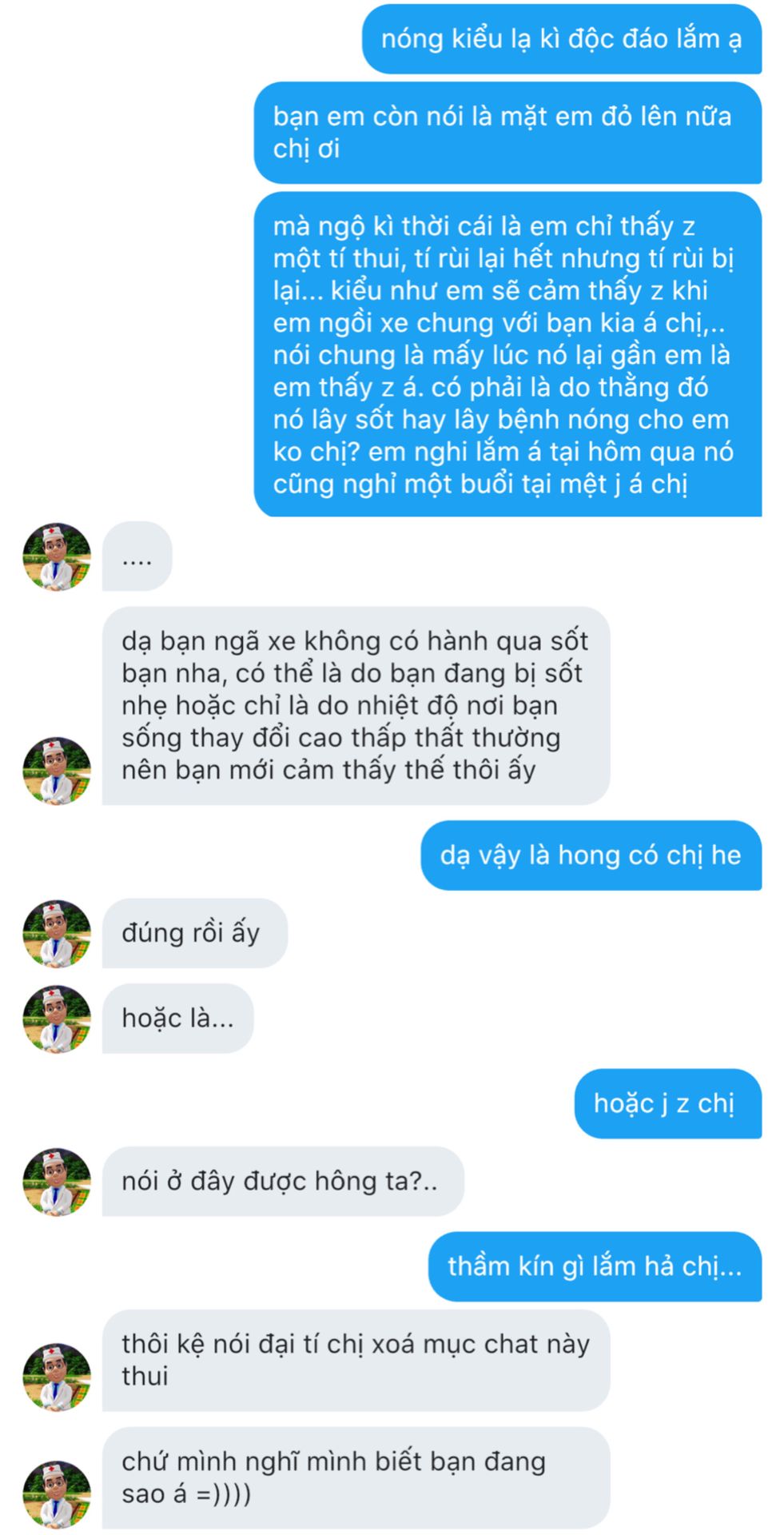Open sender's avatar beside the '....' message
This screenshot has width=784, height=1535.
(x=56, y=556)
